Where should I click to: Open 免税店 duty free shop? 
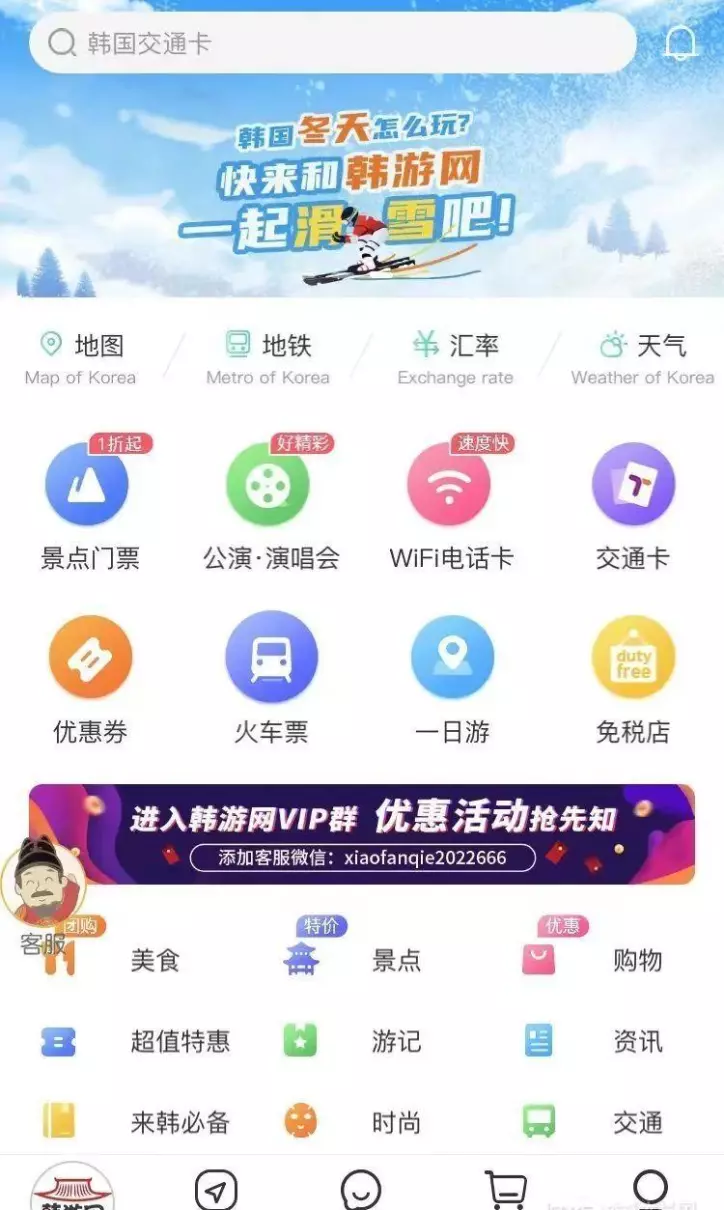pos(633,680)
